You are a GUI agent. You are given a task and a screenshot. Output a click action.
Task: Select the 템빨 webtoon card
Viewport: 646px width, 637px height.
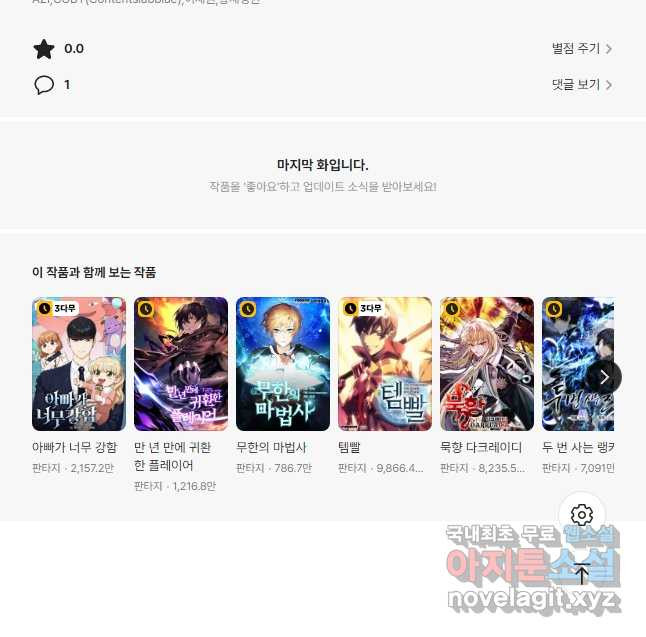tap(385, 364)
